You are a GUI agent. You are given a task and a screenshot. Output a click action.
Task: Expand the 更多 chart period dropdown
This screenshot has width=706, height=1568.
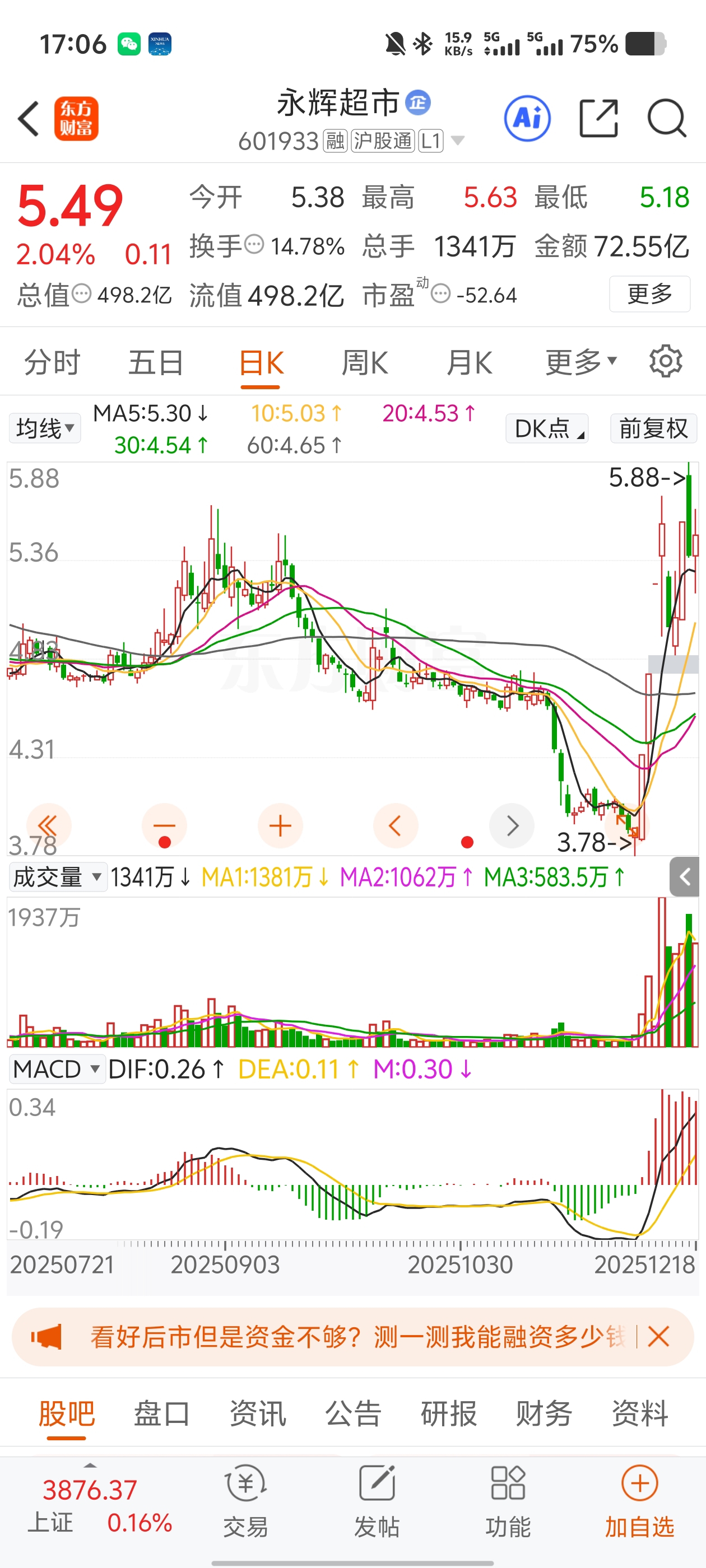tap(580, 363)
